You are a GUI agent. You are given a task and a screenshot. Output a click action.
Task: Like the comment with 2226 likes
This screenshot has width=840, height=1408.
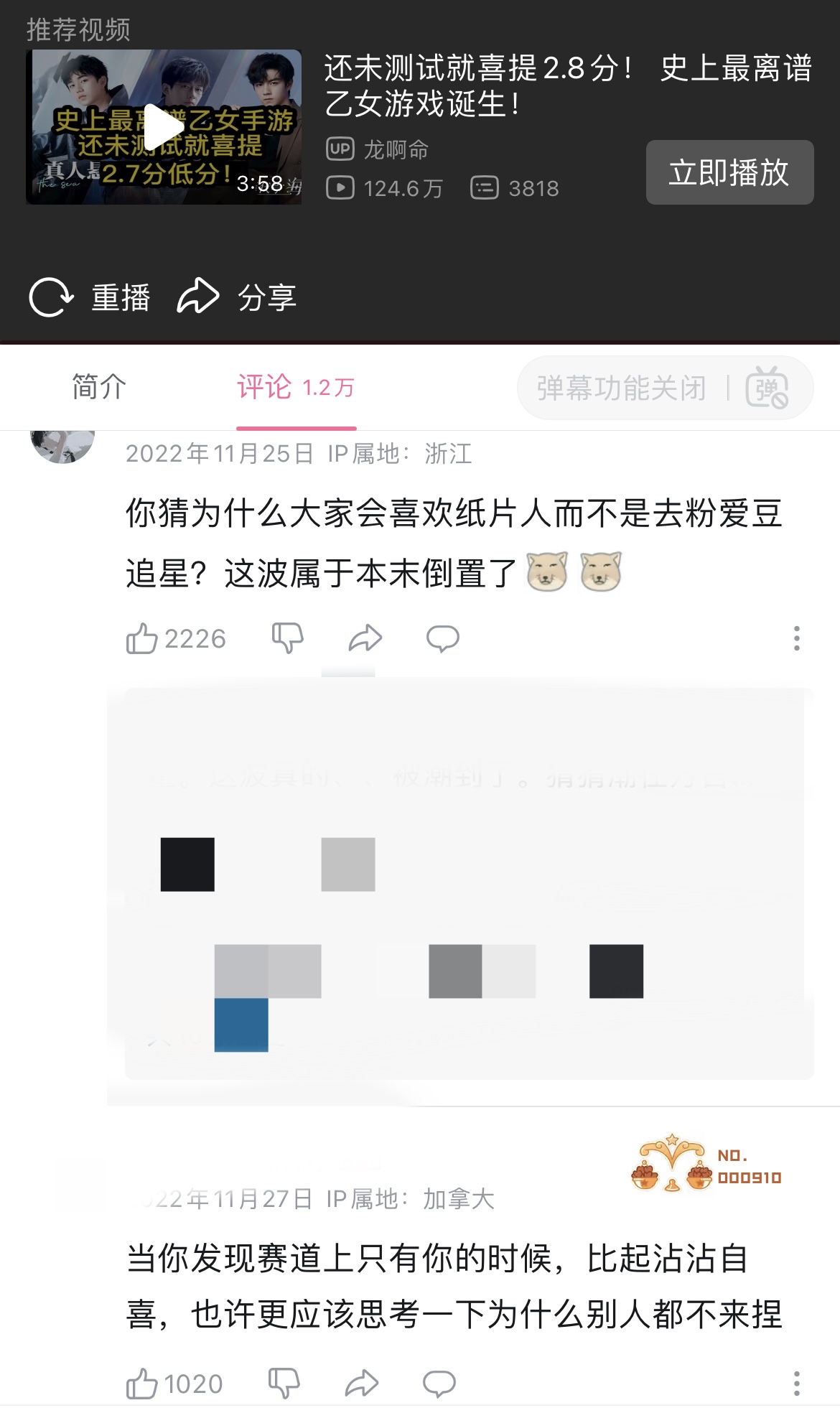coord(142,638)
